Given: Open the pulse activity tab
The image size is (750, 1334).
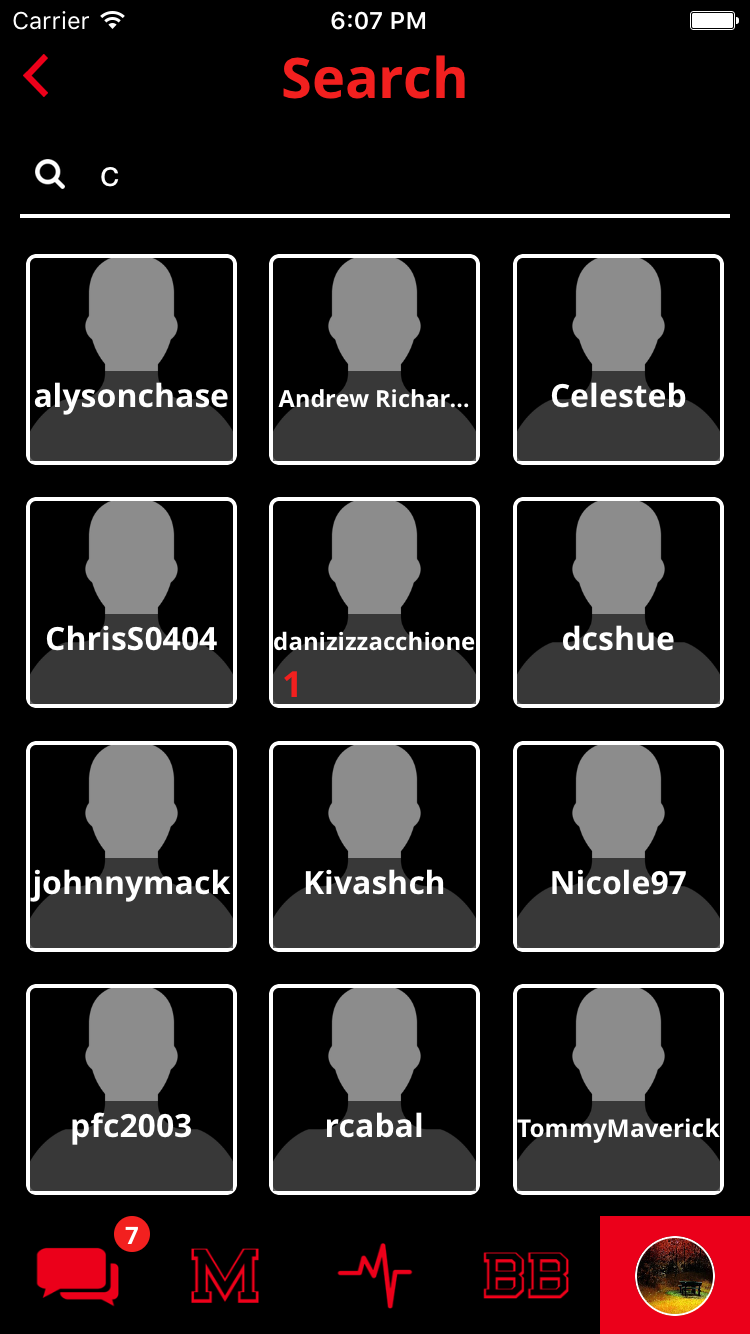Looking at the screenshot, I should click(375, 1275).
